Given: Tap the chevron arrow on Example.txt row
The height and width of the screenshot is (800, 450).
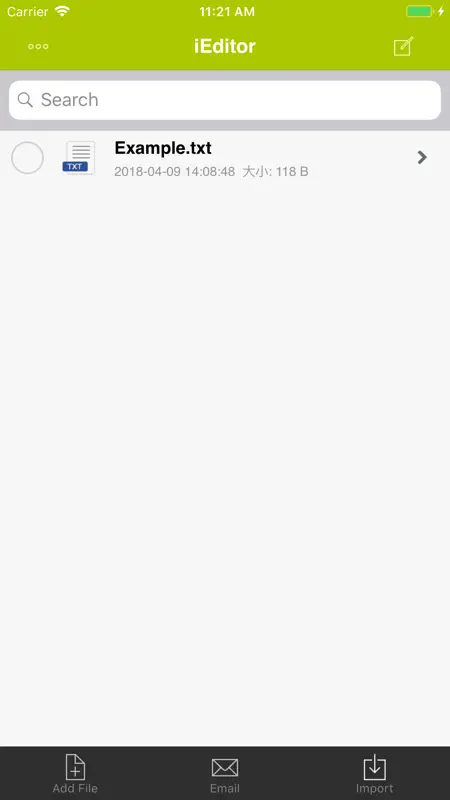Looking at the screenshot, I should coord(422,158).
